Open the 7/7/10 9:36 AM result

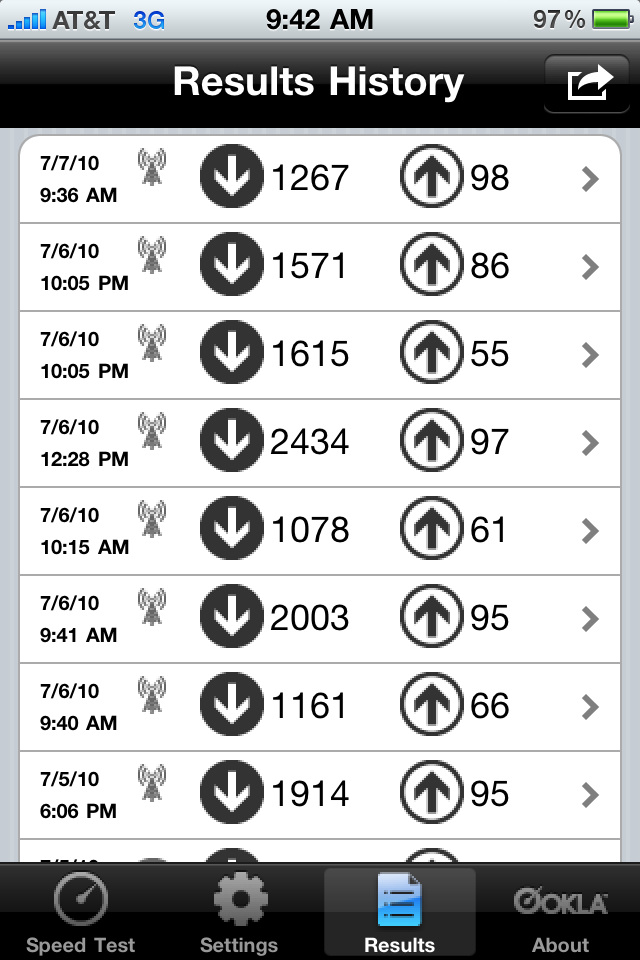click(x=320, y=179)
